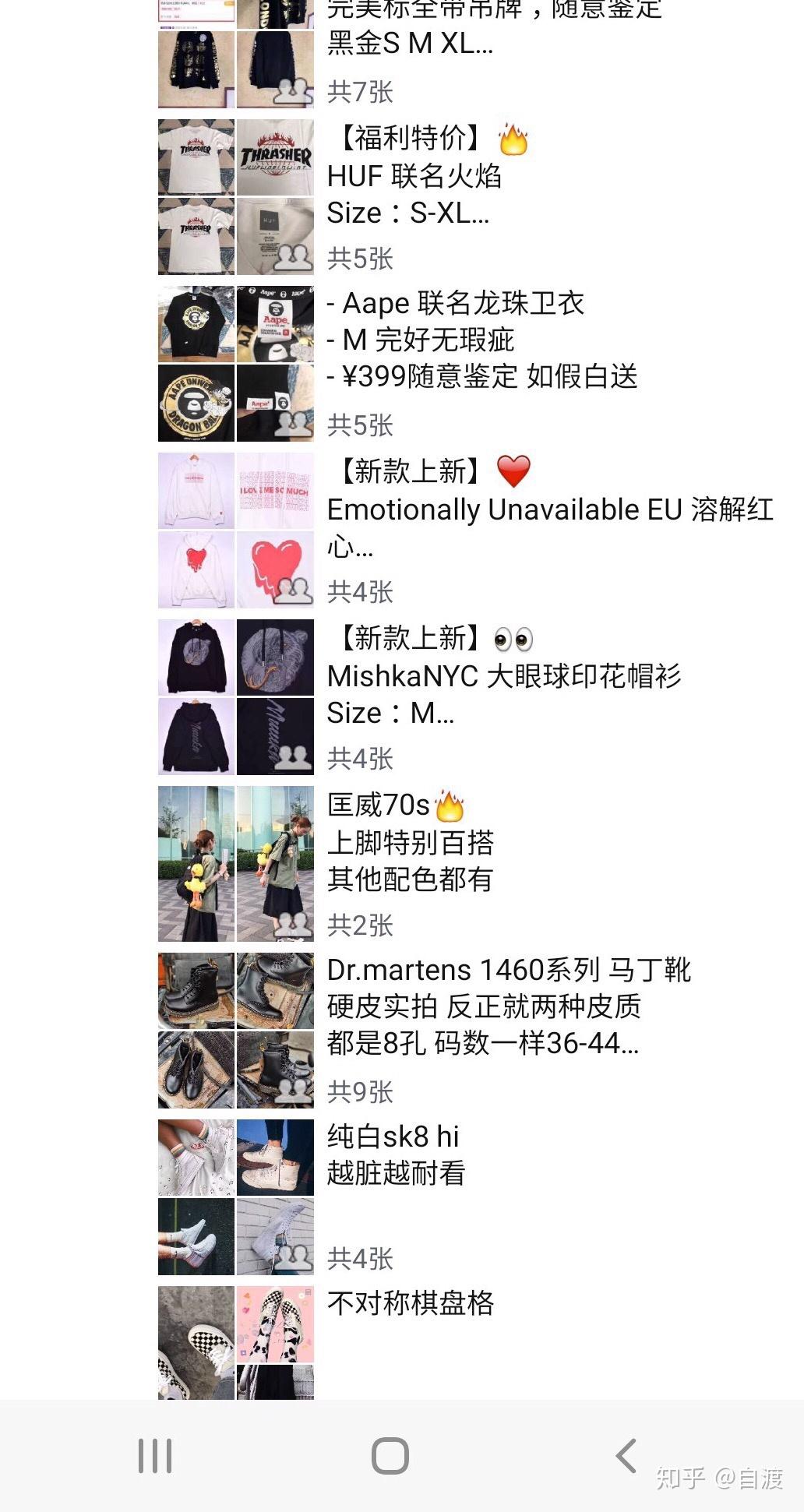Open the HUF 联名火焰 post
804x1512 pixels.
(414, 176)
